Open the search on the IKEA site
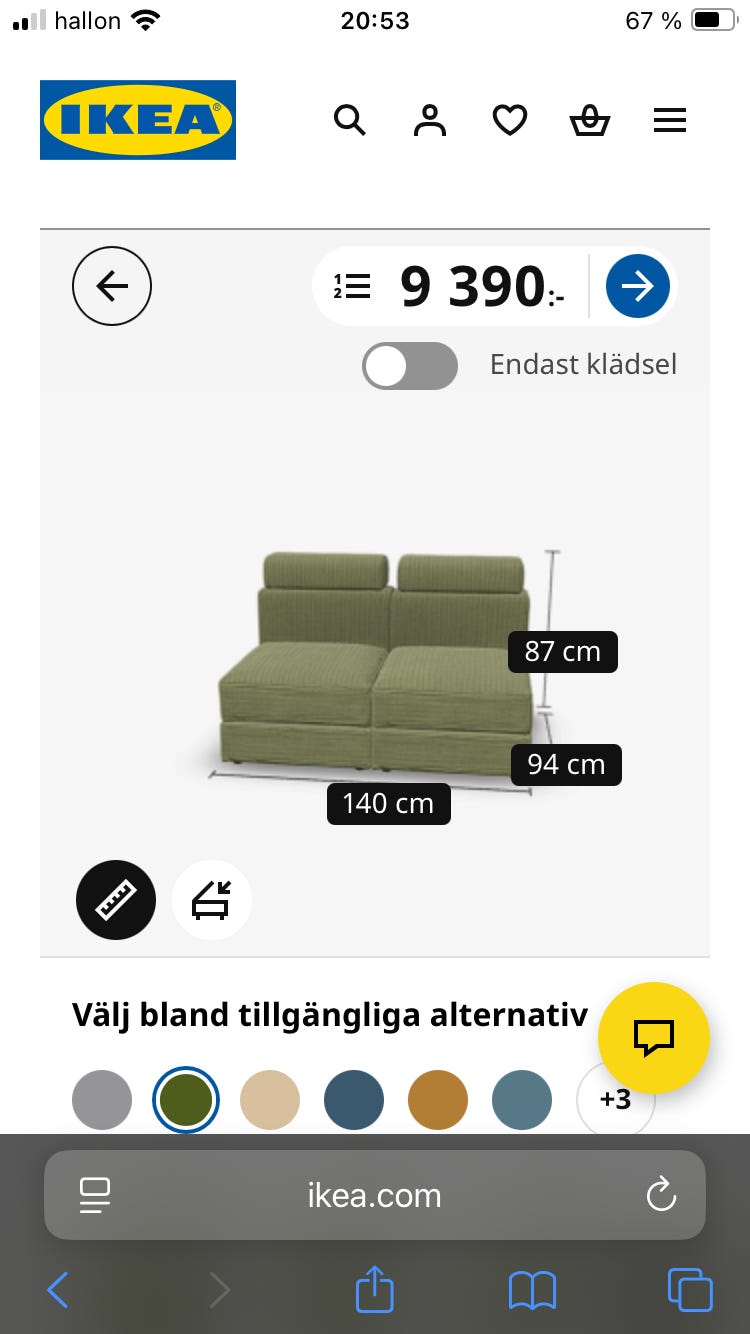Image resolution: width=750 pixels, height=1334 pixels. (350, 120)
